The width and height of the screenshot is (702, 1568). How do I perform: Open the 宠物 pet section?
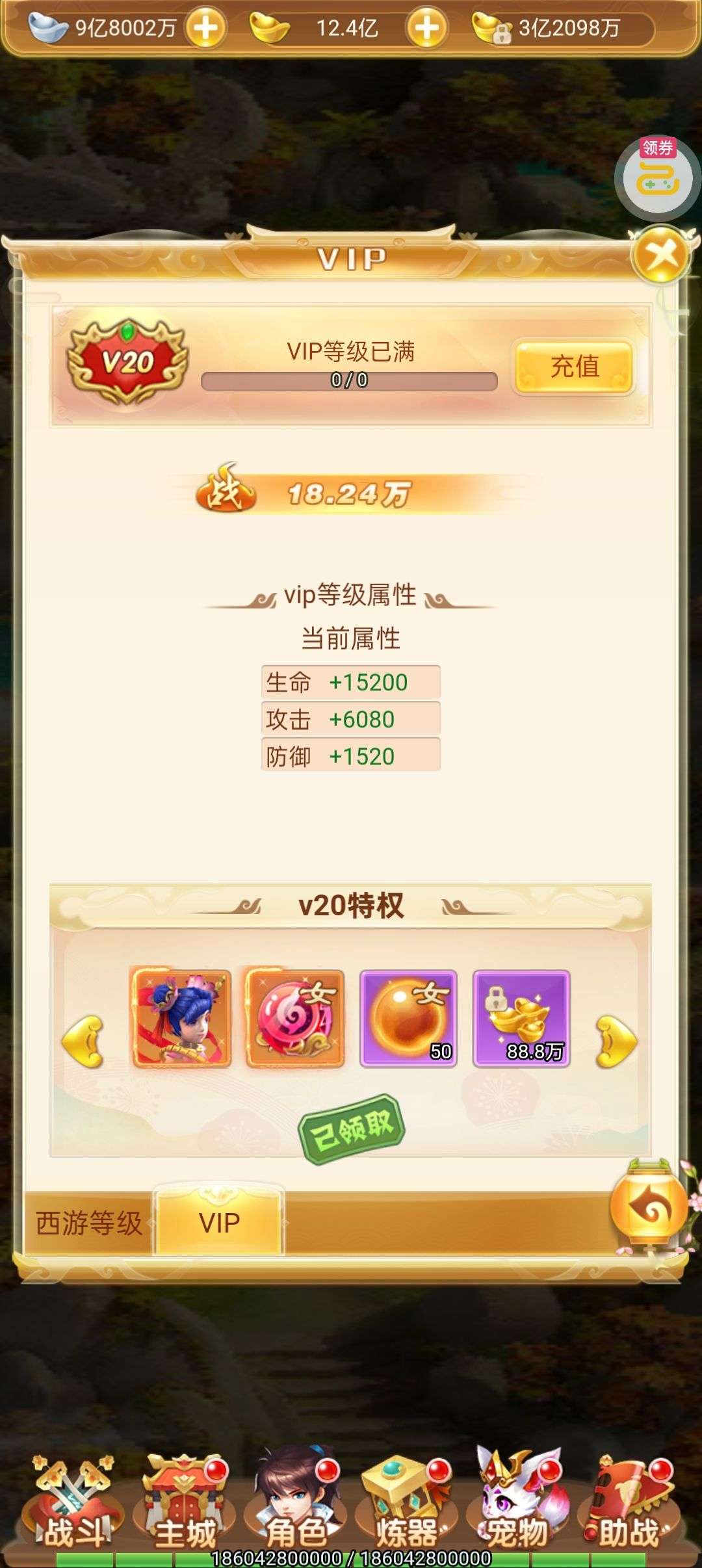(x=518, y=1508)
